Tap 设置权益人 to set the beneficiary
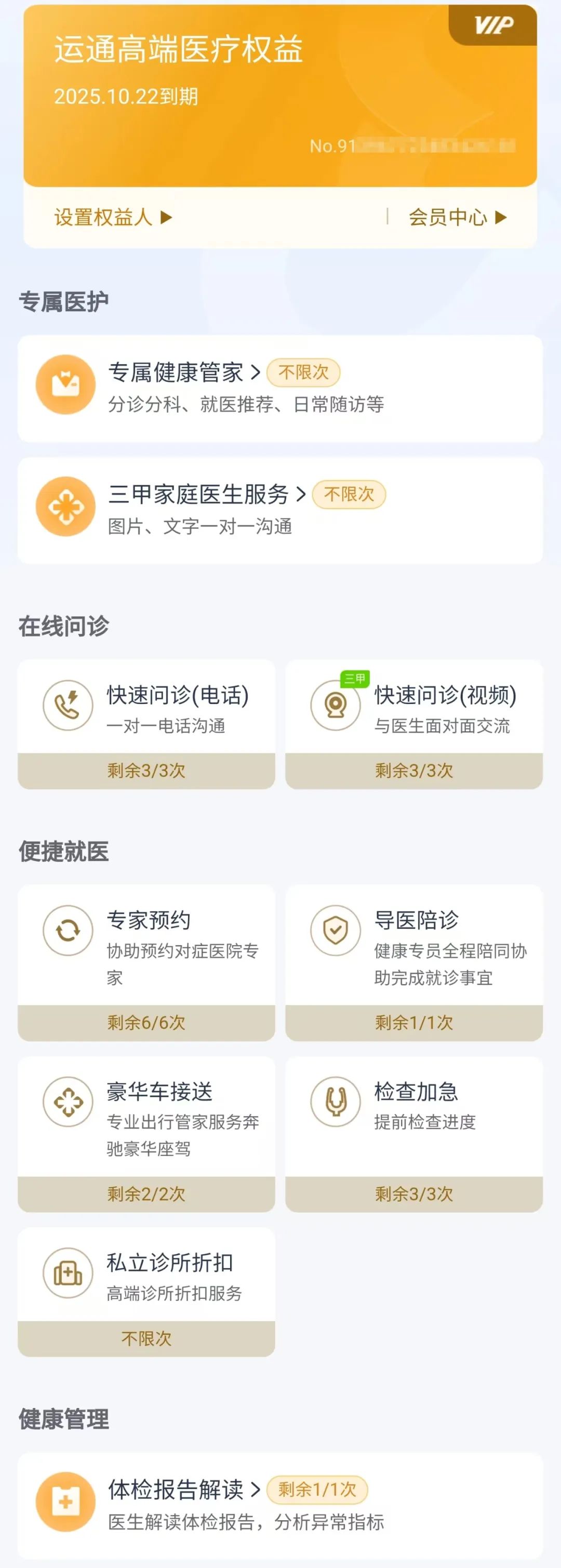This screenshot has height=1568, width=561. [113, 217]
